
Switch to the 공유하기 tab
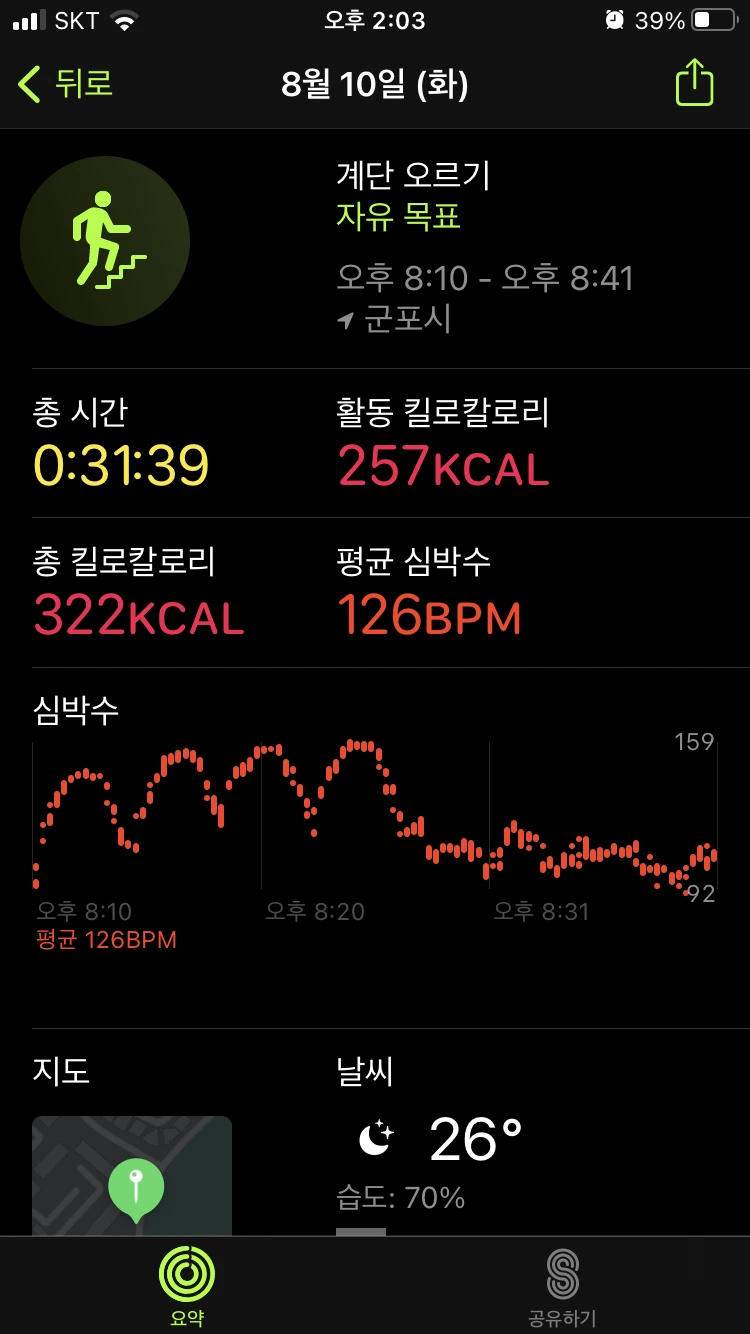click(562, 1285)
